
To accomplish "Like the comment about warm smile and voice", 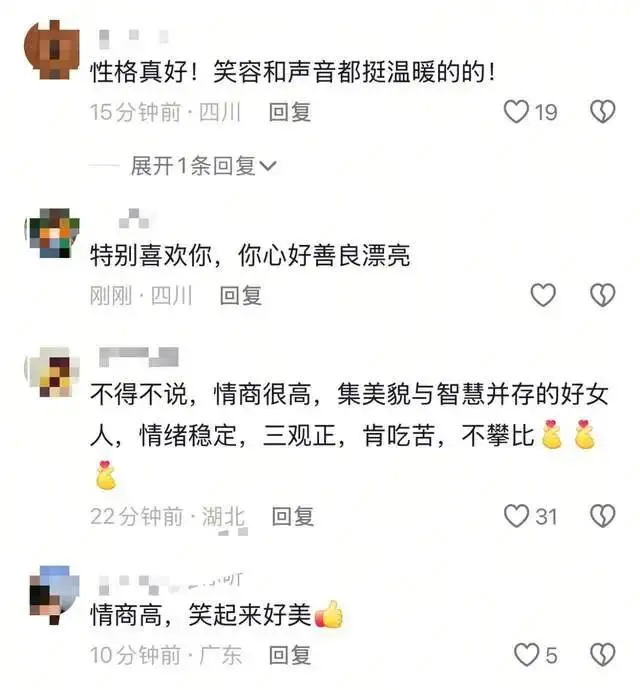I will tap(516, 112).
